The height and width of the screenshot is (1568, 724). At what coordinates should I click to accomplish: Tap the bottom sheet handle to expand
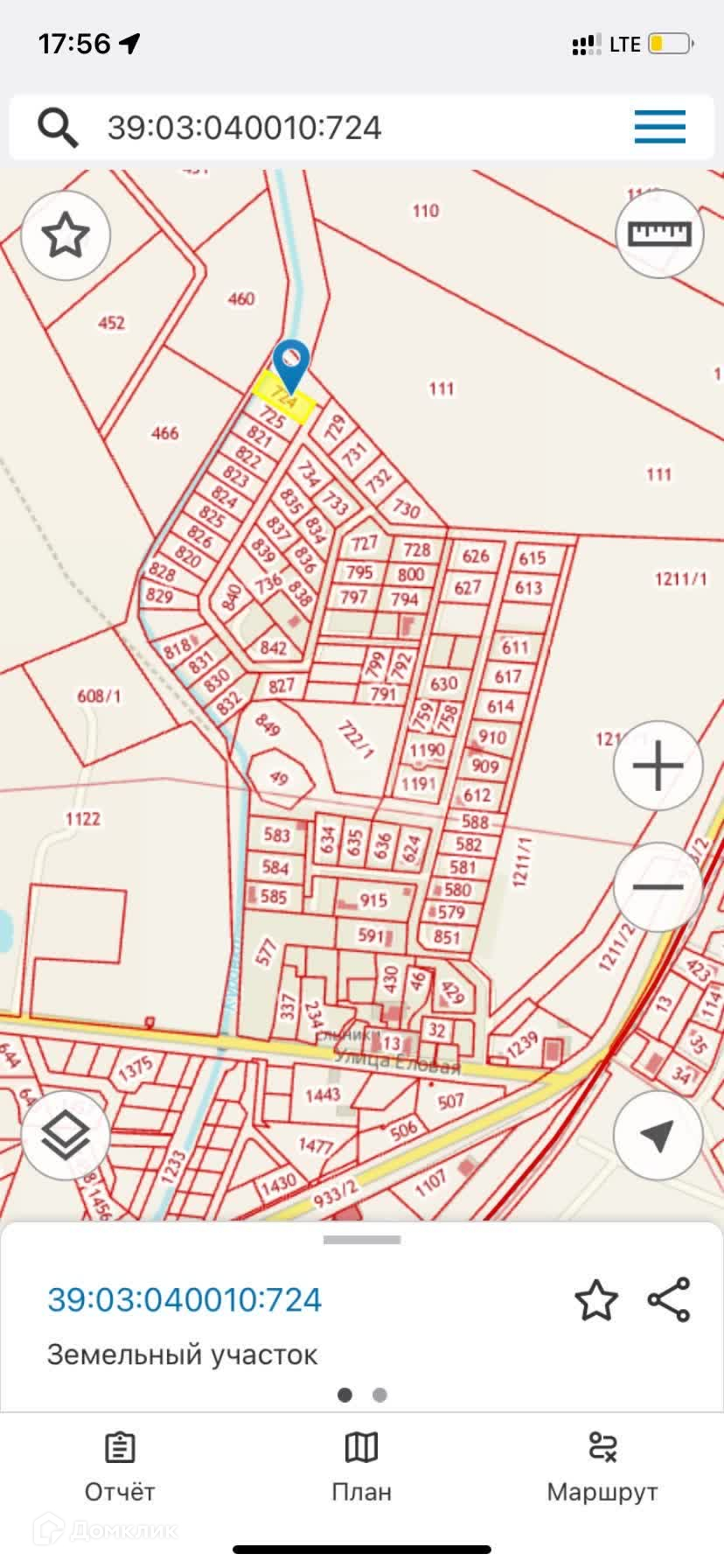coord(362,1240)
